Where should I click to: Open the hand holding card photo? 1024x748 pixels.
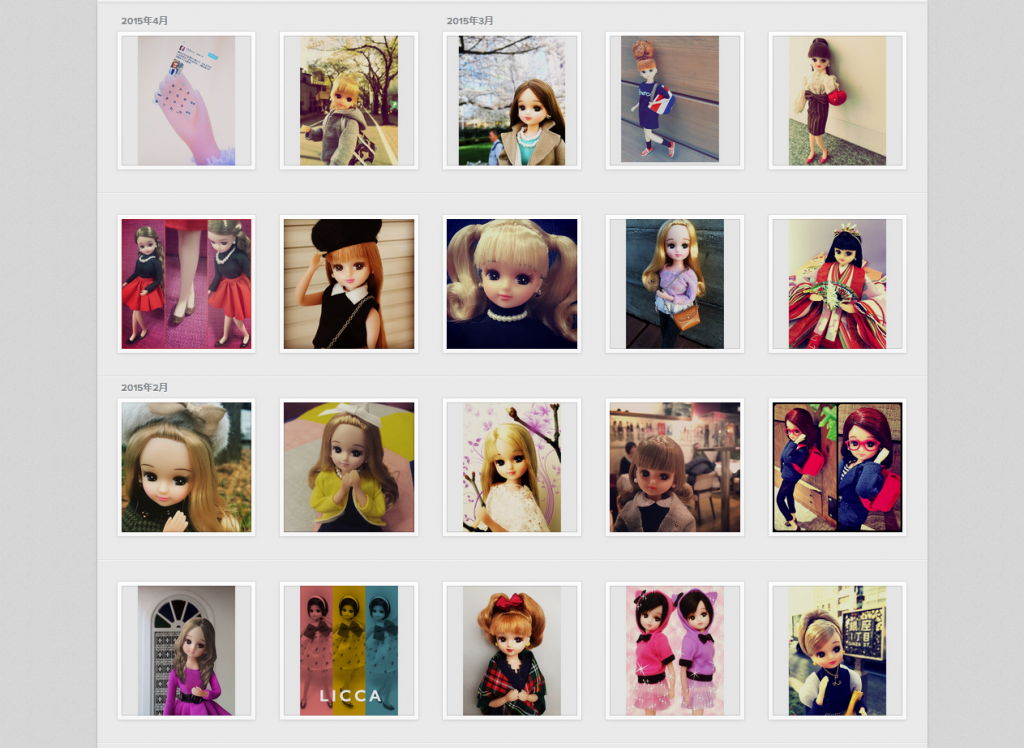tap(186, 101)
